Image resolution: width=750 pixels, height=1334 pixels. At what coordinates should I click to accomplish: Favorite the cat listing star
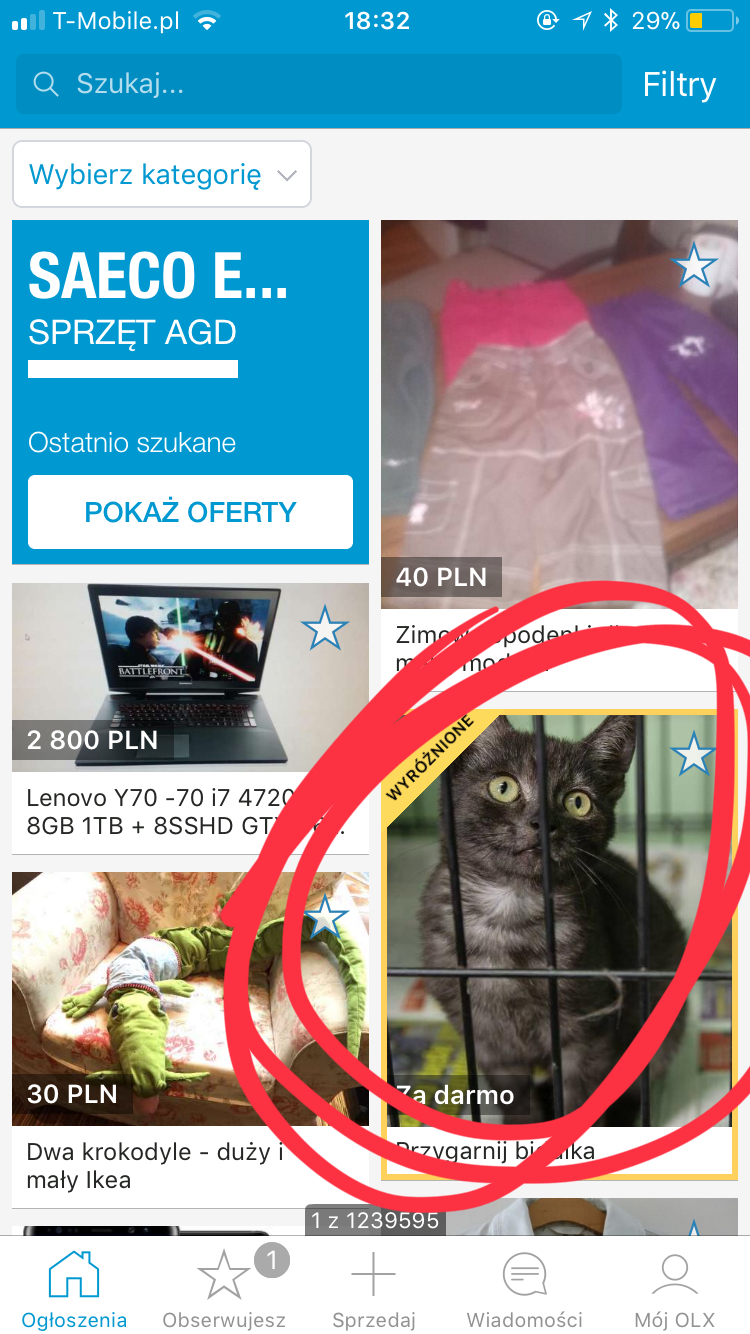click(694, 754)
